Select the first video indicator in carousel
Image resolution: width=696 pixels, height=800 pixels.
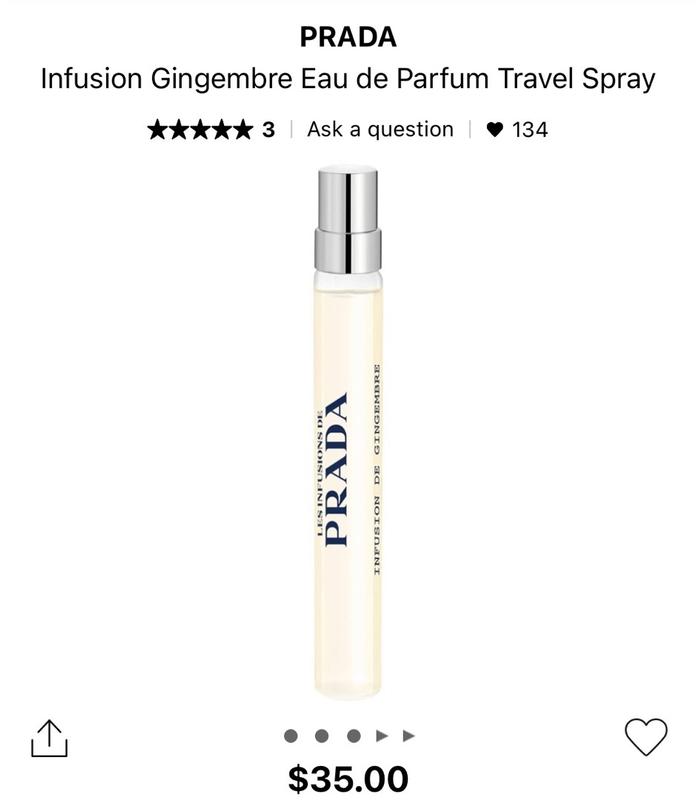tap(381, 736)
